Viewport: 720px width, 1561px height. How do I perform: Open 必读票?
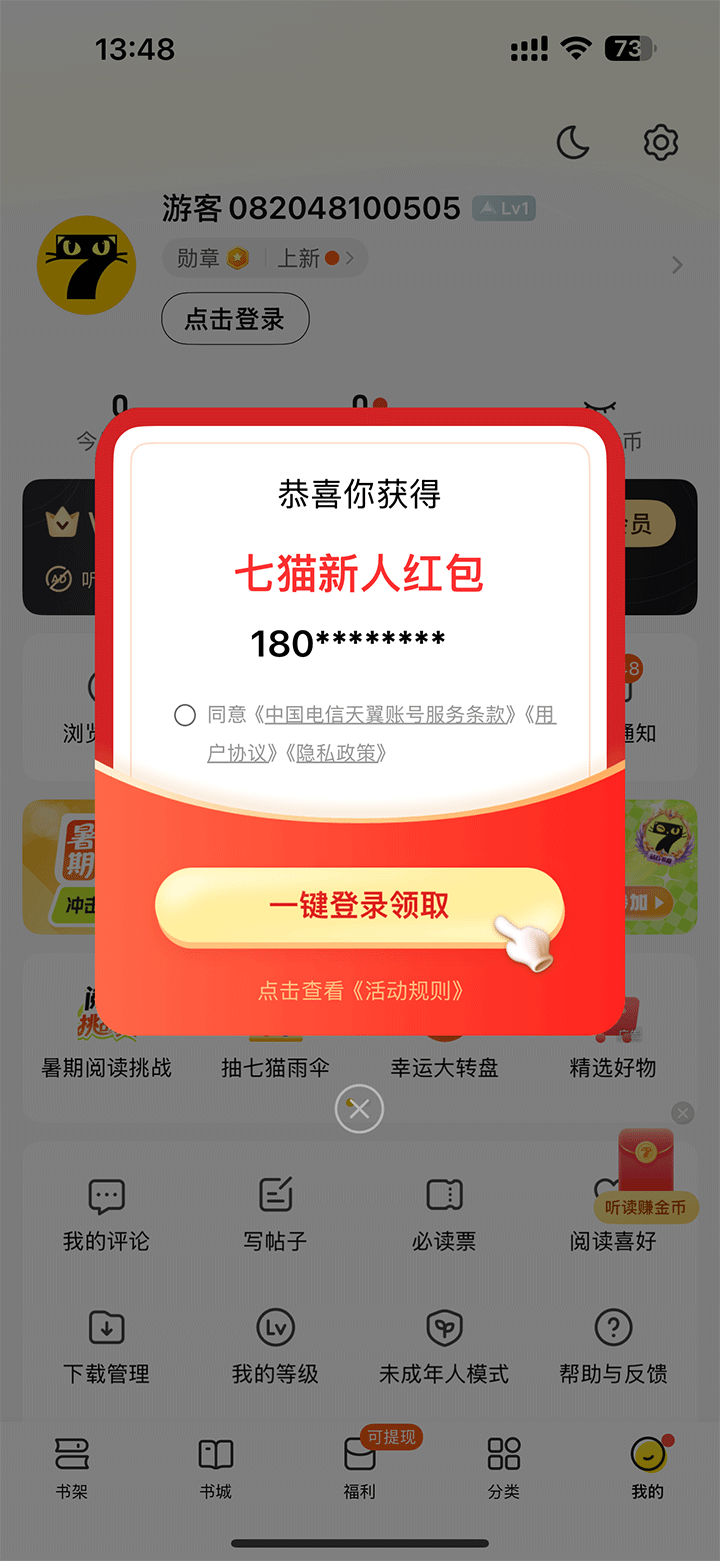444,1212
